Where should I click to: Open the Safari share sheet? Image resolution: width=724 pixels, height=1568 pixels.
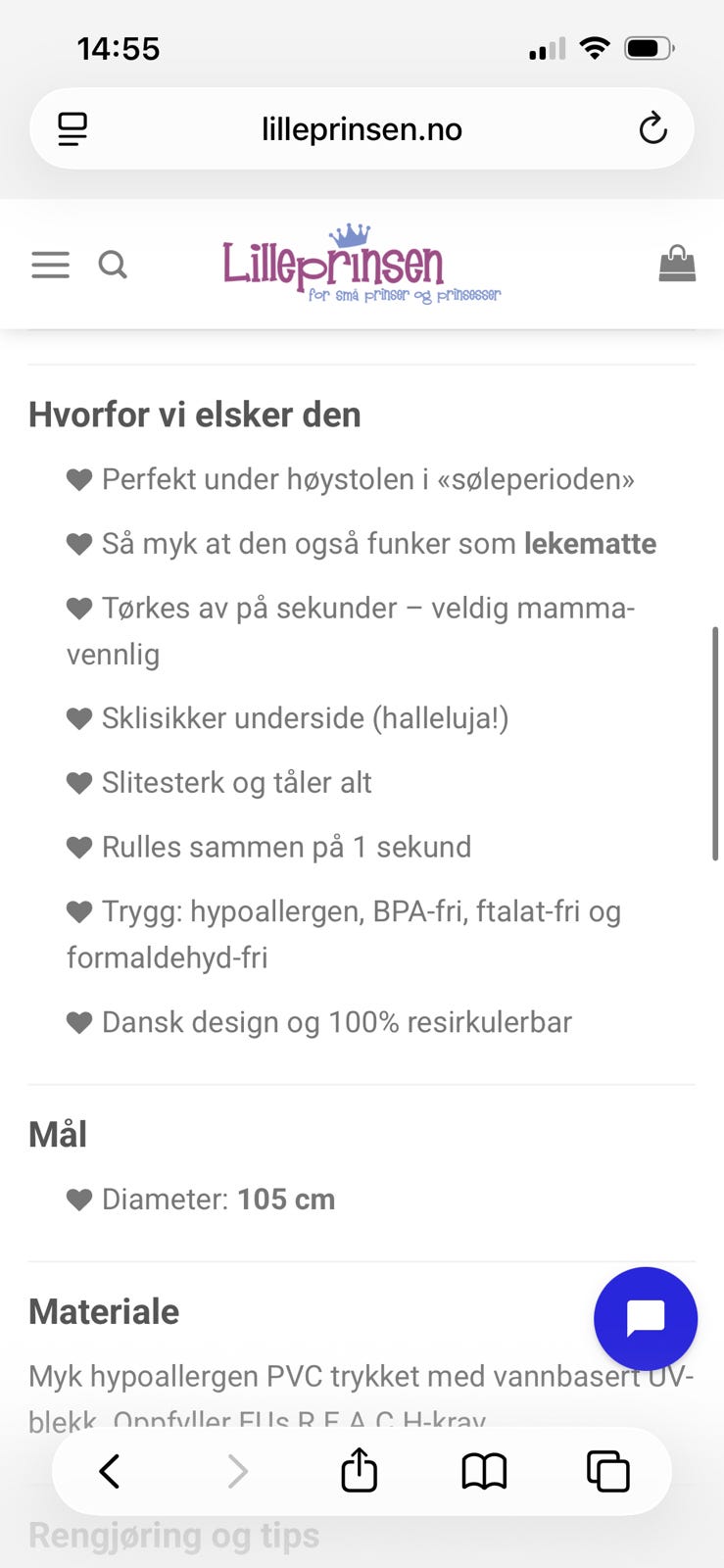tap(359, 1470)
